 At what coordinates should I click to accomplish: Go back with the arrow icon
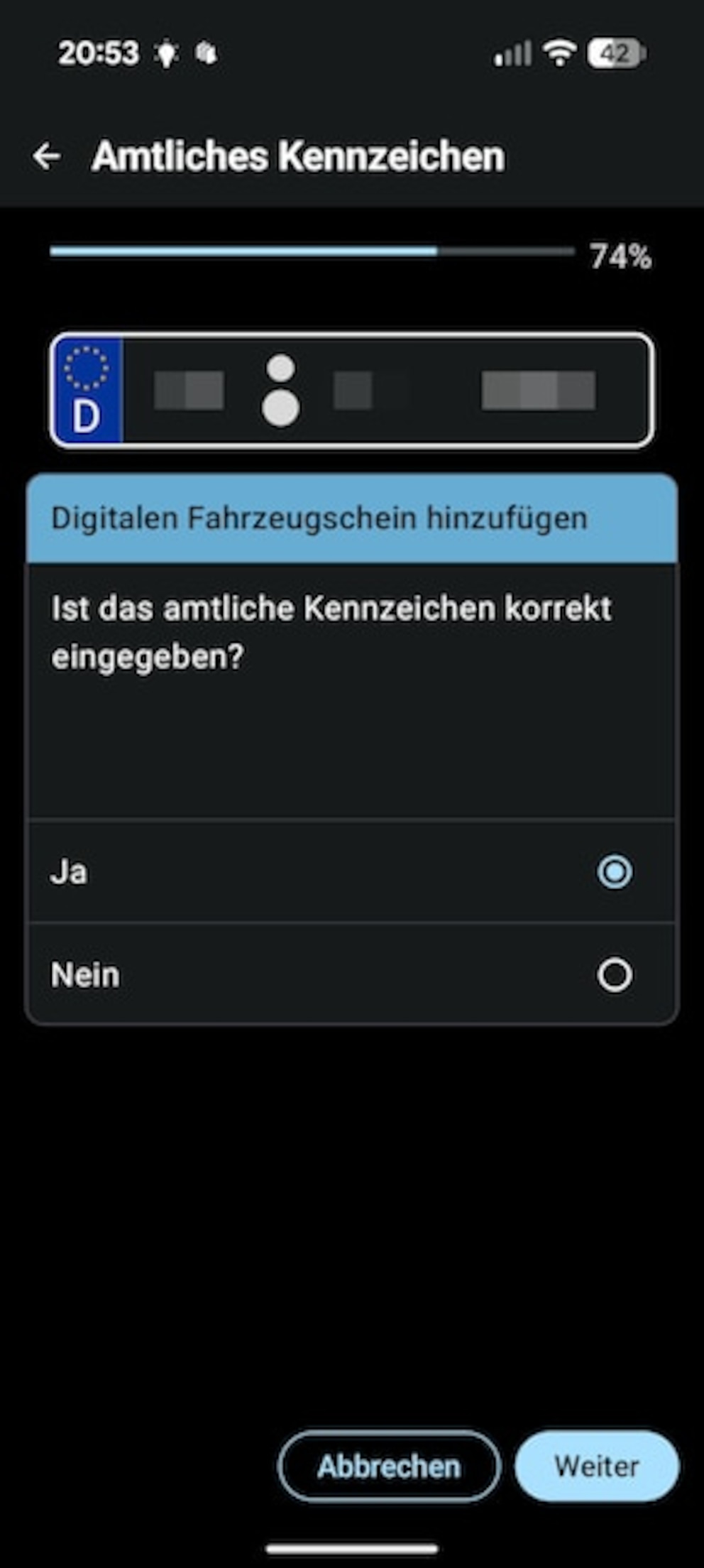coord(47,156)
